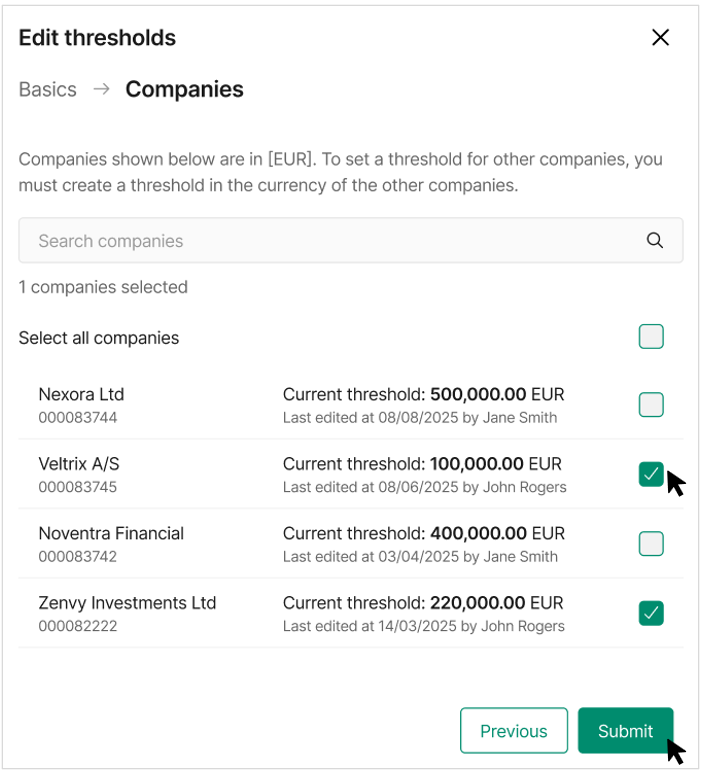702x773 pixels.
Task: Submit the threshold changes
Action: coord(625,731)
